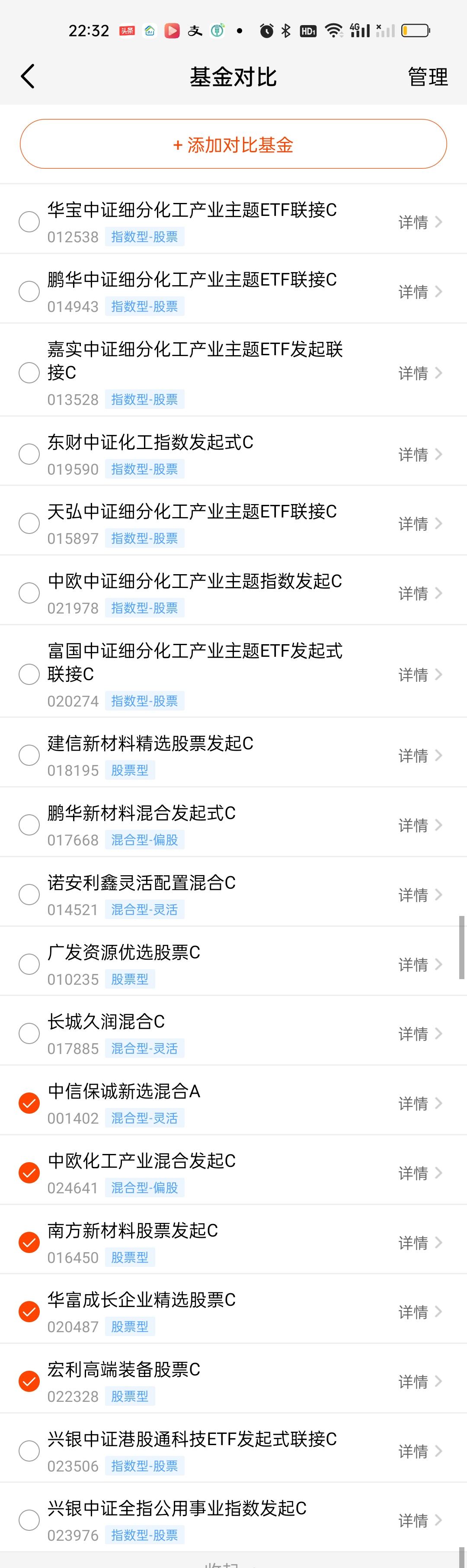467x1568 pixels.
Task: Check the 东财中证化工指数发起式C fund
Action: (29, 453)
